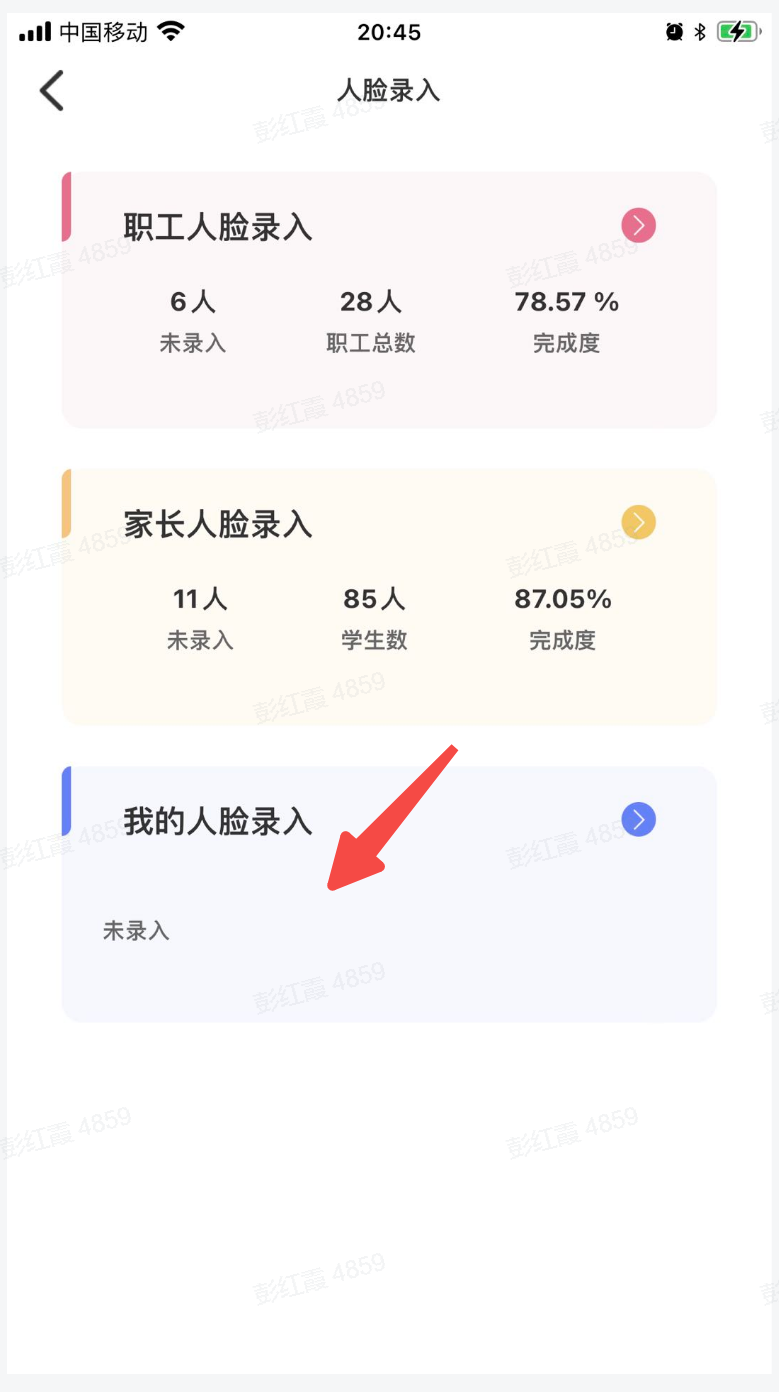Go back from the 人脸录入 page

point(52,91)
